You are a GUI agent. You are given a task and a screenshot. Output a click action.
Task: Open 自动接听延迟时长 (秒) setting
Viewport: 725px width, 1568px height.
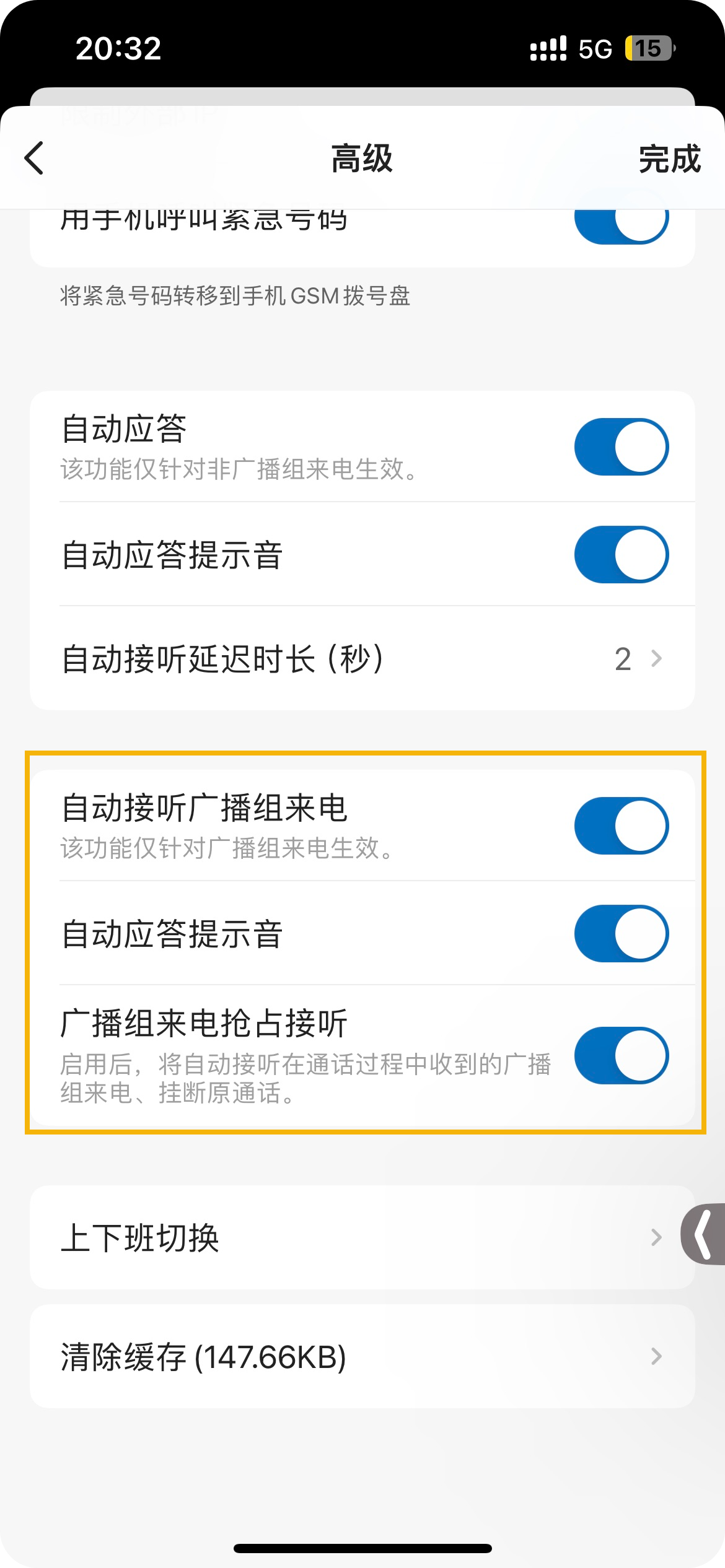tap(362, 658)
